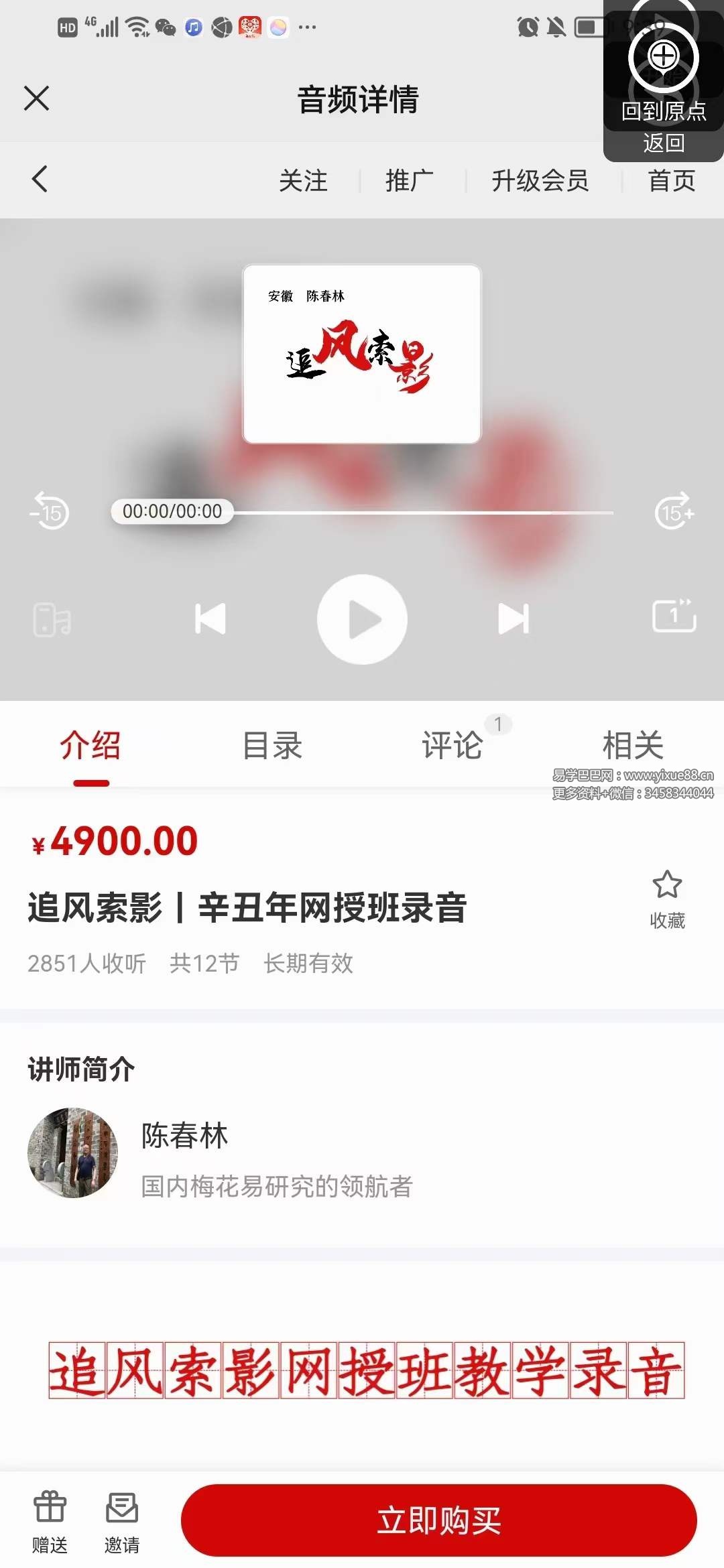Skip back 15 seconds
Viewport: 724px width, 1568px height.
tap(48, 511)
